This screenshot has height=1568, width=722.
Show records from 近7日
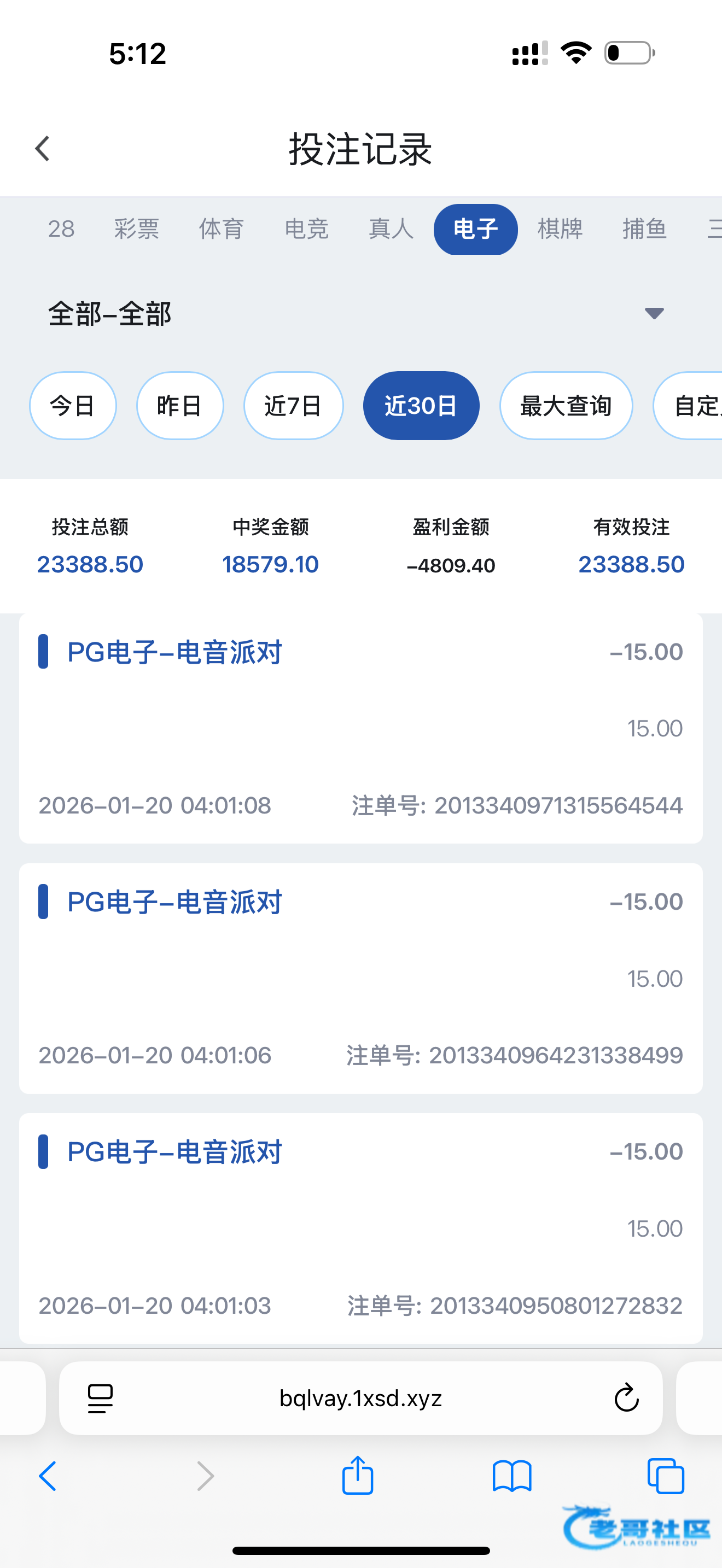click(293, 405)
